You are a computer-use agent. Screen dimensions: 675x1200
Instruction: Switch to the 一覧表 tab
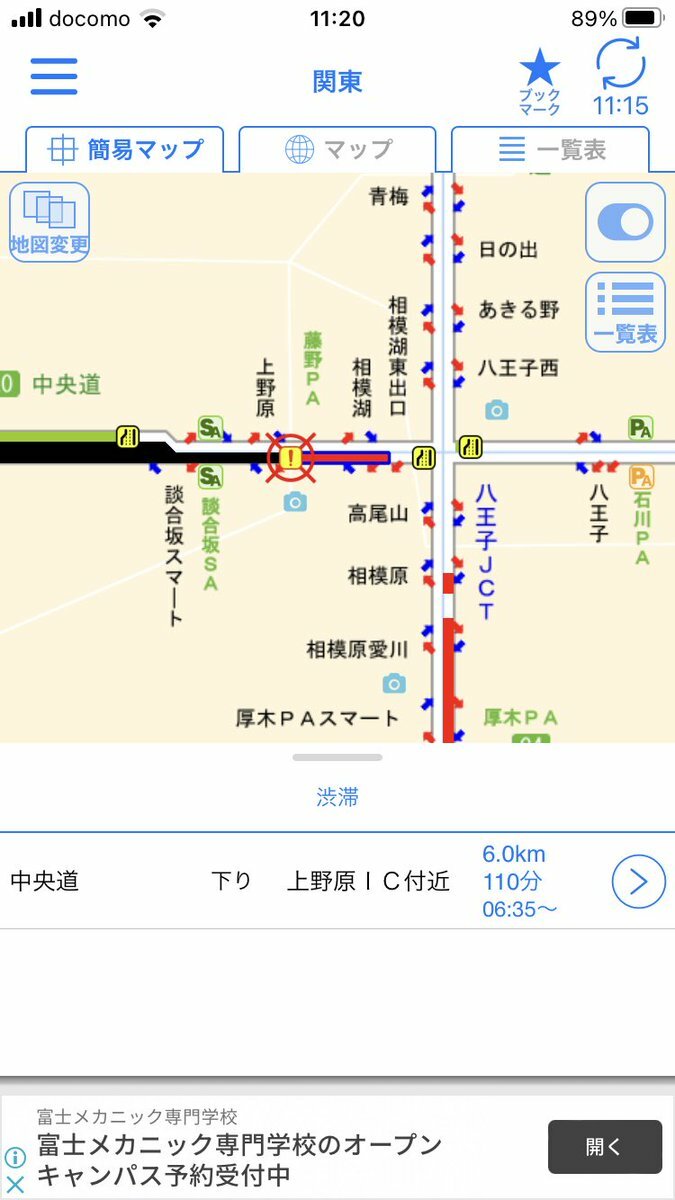(551, 150)
